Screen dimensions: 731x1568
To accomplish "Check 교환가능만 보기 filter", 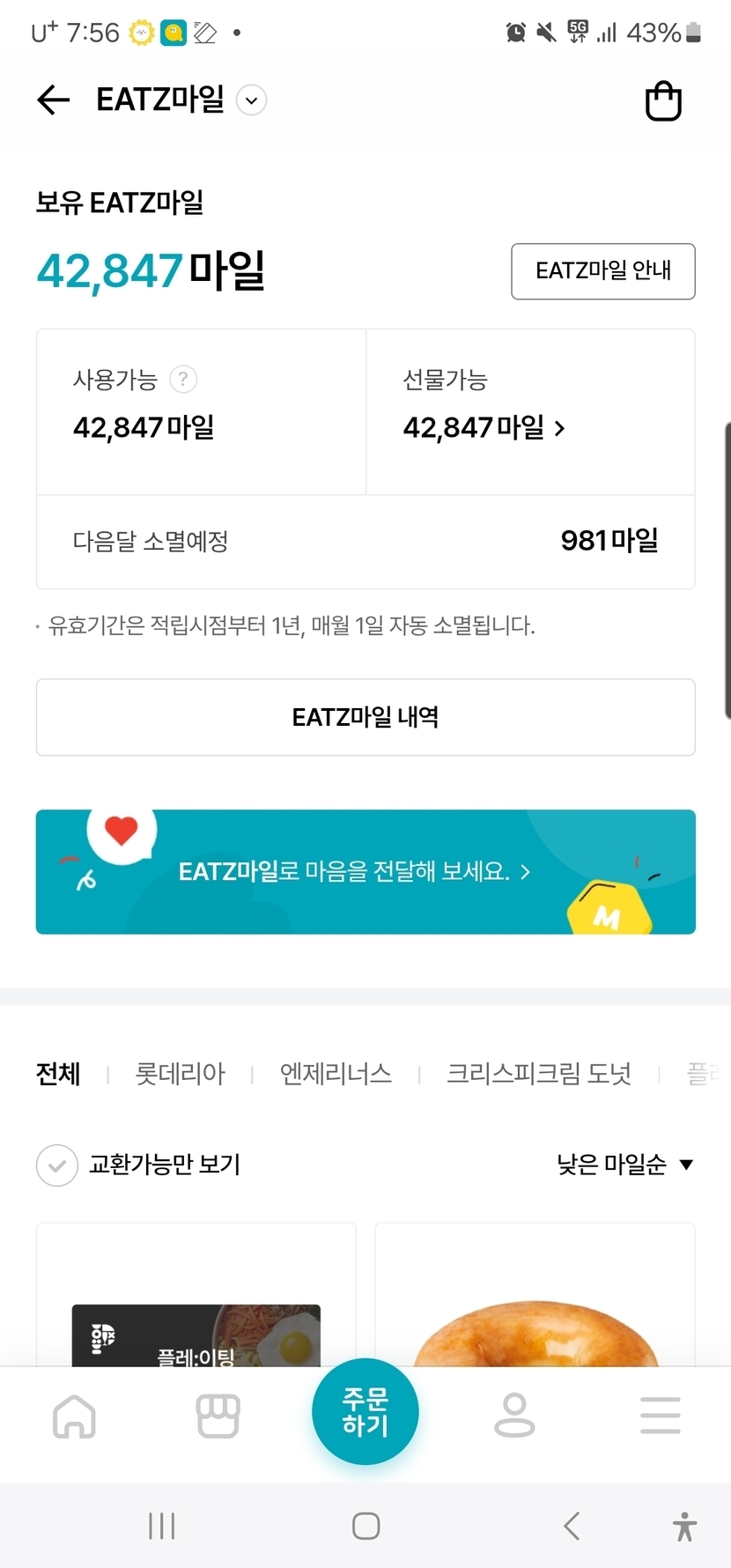I will [57, 1165].
